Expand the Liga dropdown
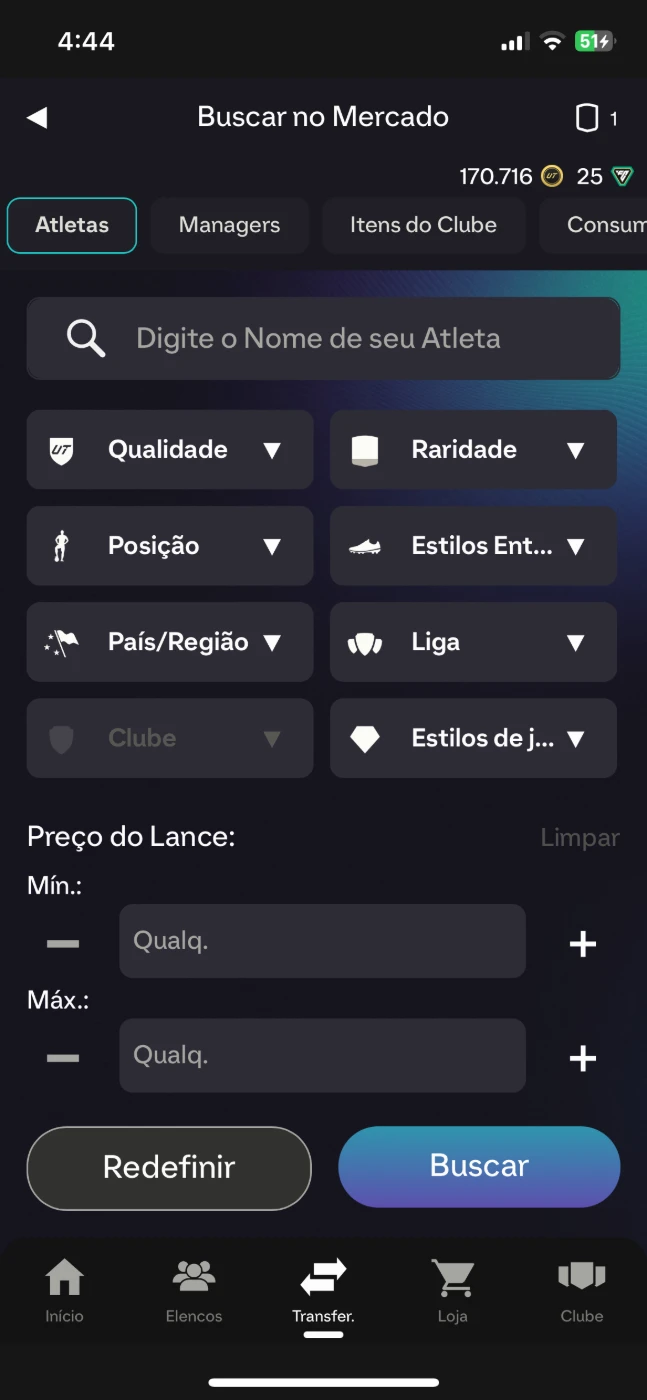Image resolution: width=647 pixels, height=1400 pixels. pyautogui.click(x=473, y=642)
